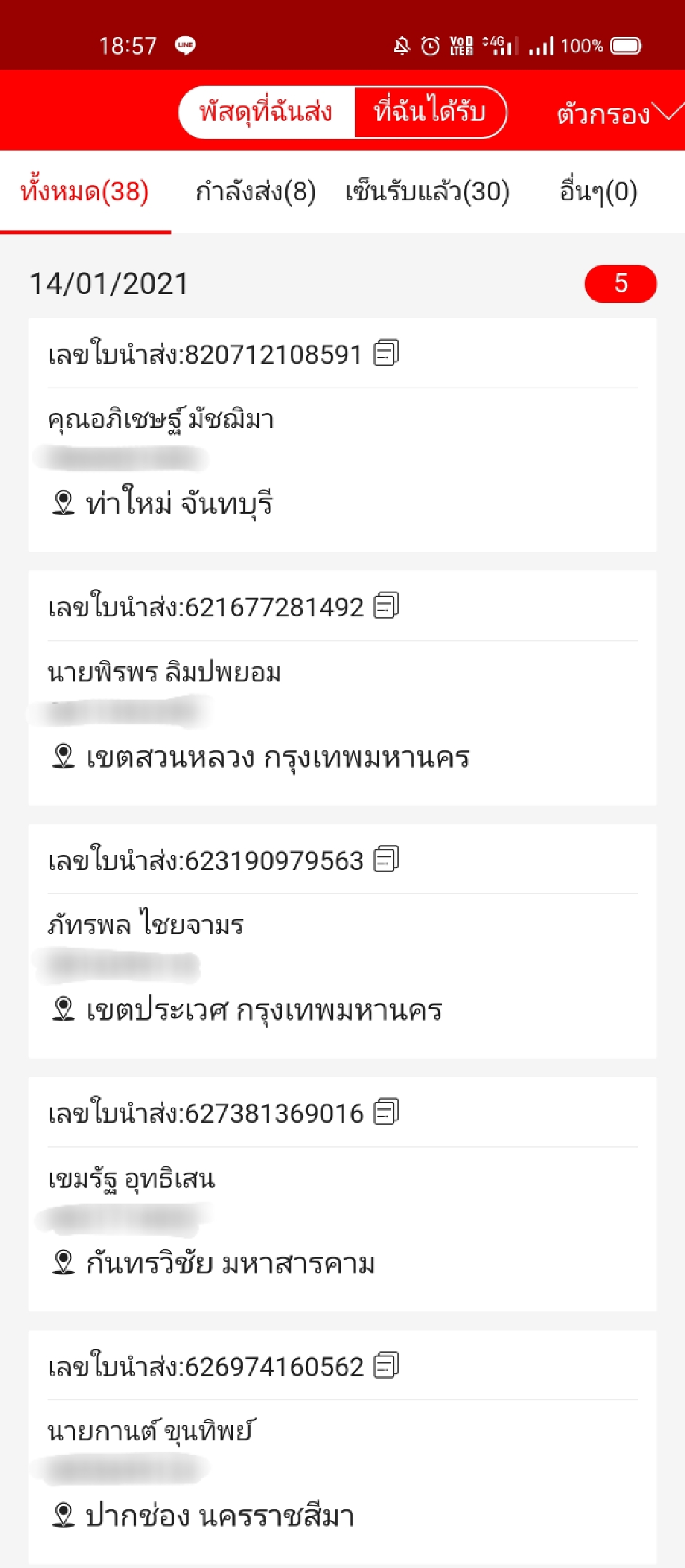Switch toggle to ที่ฉันได้รับ received parcels
The image size is (685, 1568).
tap(427, 112)
